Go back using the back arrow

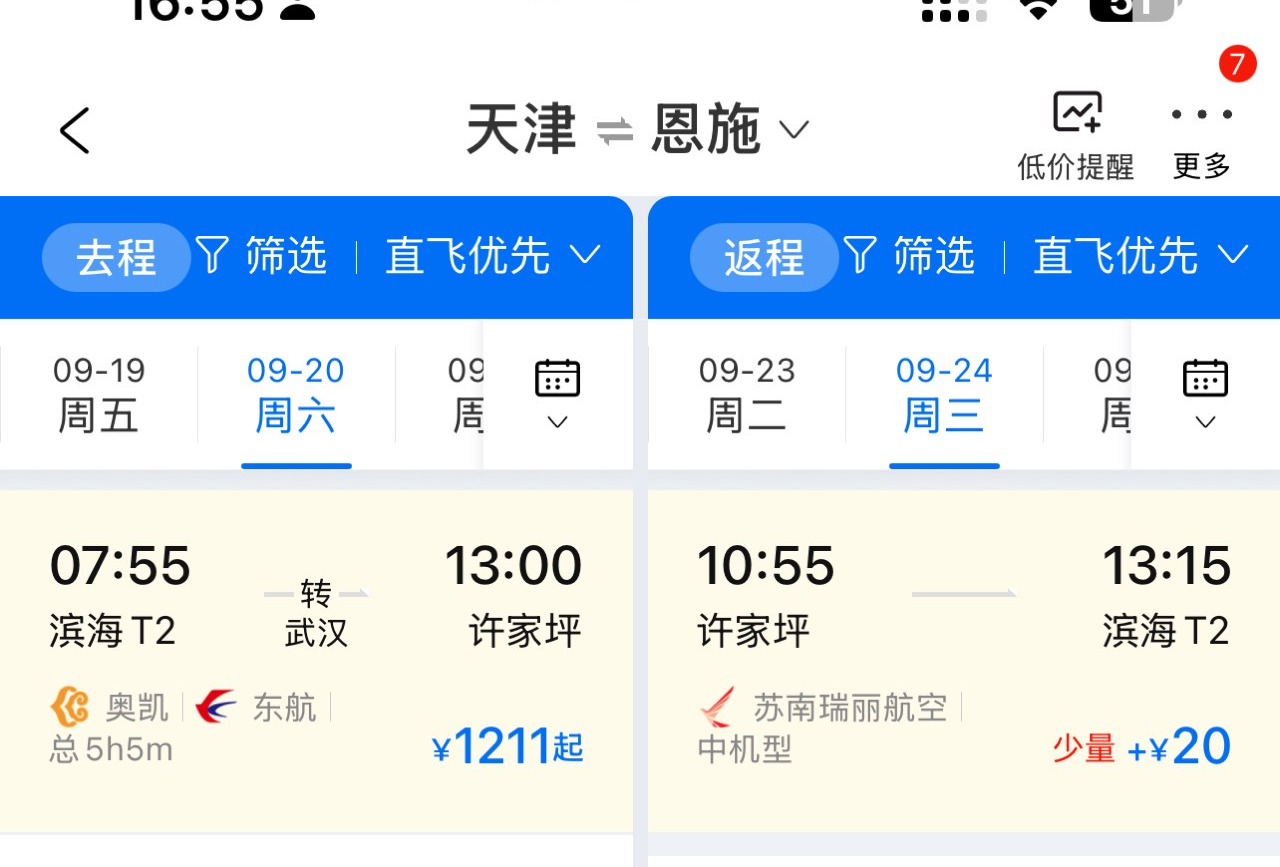tap(75, 131)
